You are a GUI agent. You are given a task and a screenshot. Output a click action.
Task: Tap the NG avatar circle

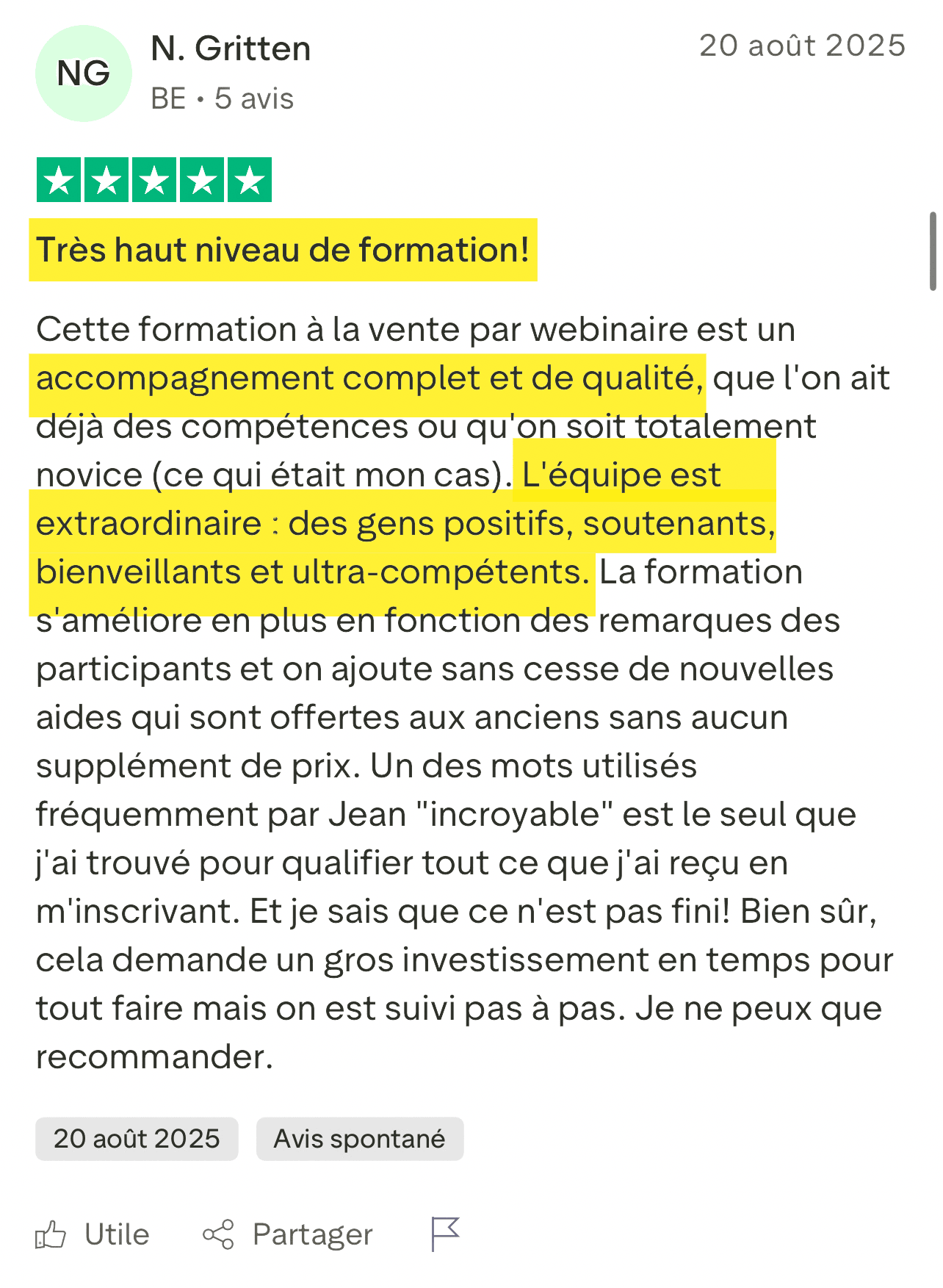pyautogui.click(x=84, y=73)
